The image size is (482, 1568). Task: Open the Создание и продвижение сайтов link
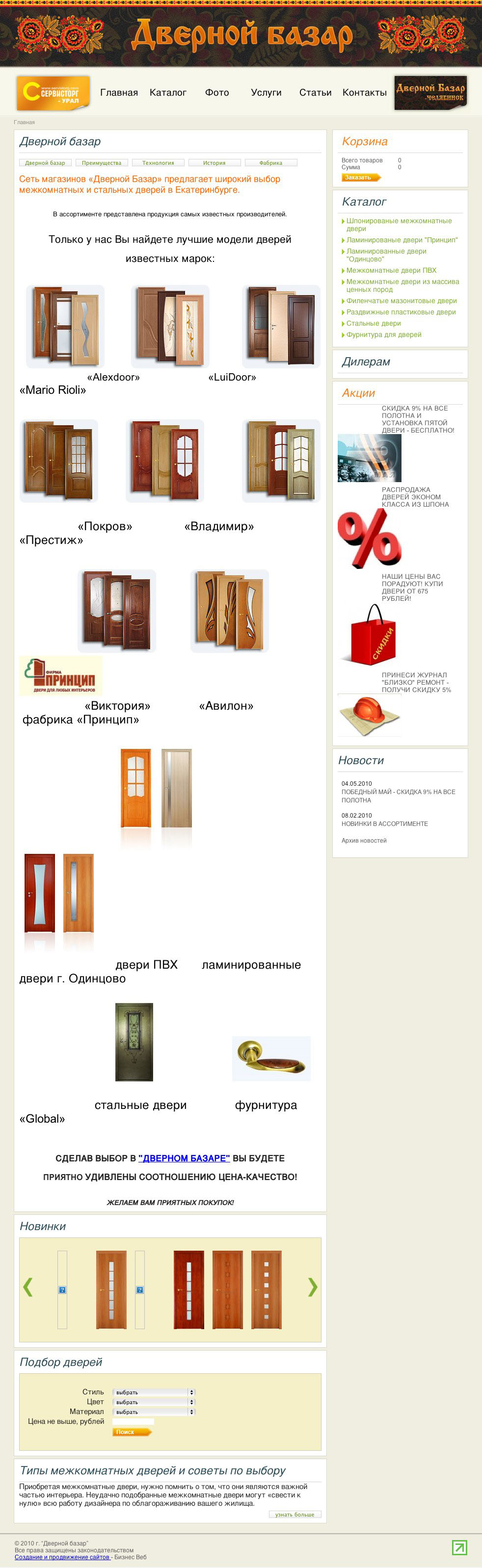[x=62, y=1557]
